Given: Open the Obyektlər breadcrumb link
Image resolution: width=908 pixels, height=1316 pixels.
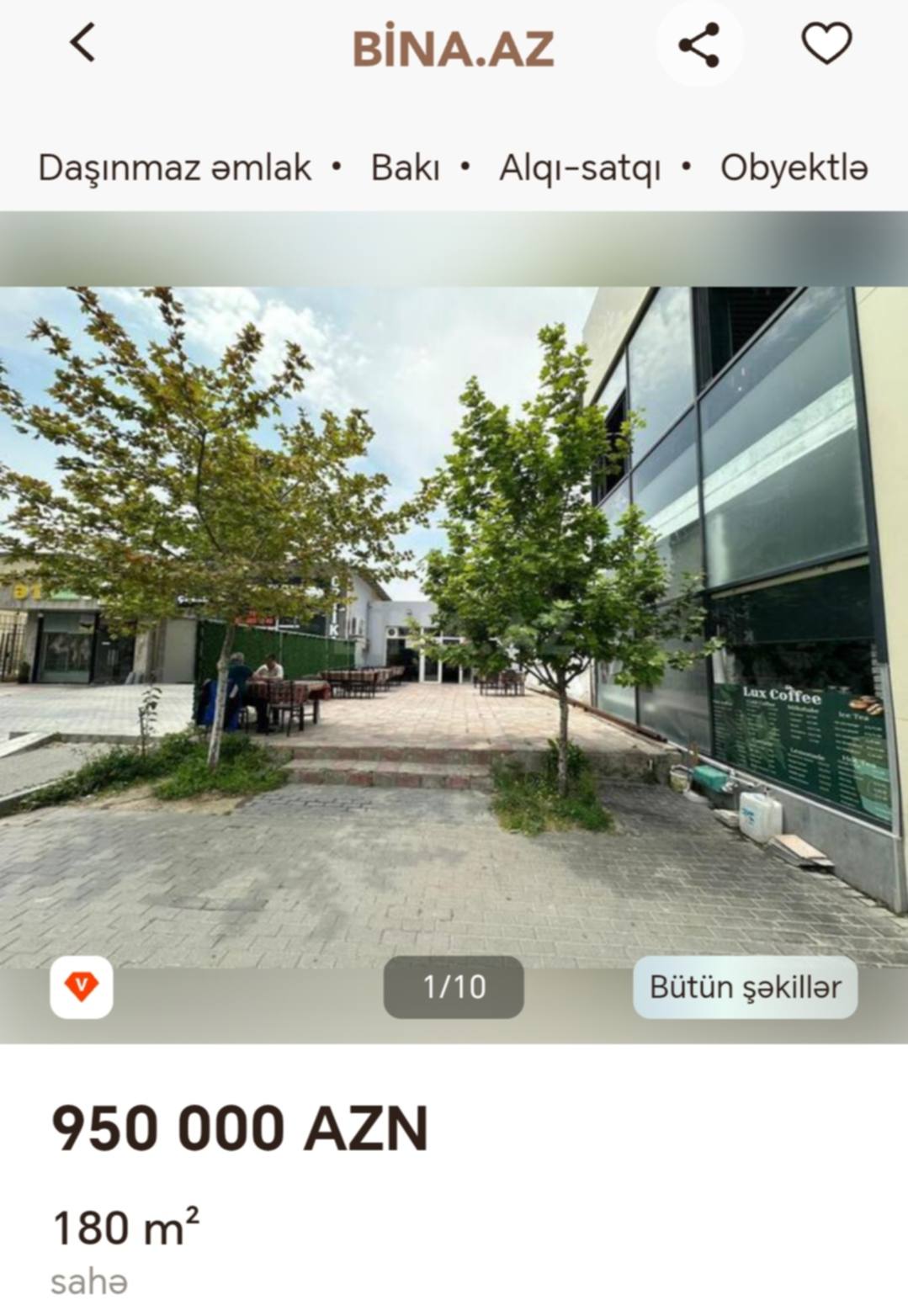Looking at the screenshot, I should (x=794, y=167).
